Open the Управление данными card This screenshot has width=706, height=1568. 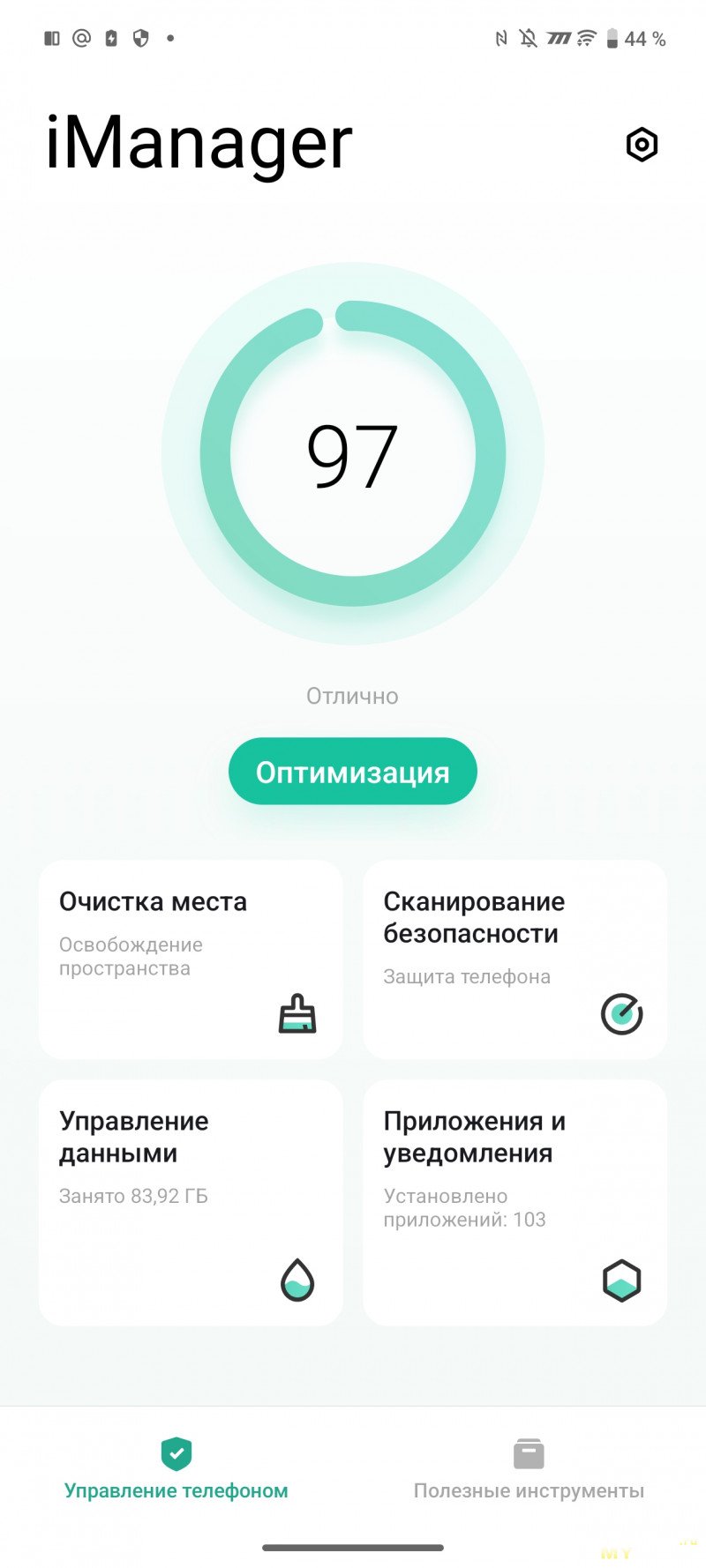191,1202
